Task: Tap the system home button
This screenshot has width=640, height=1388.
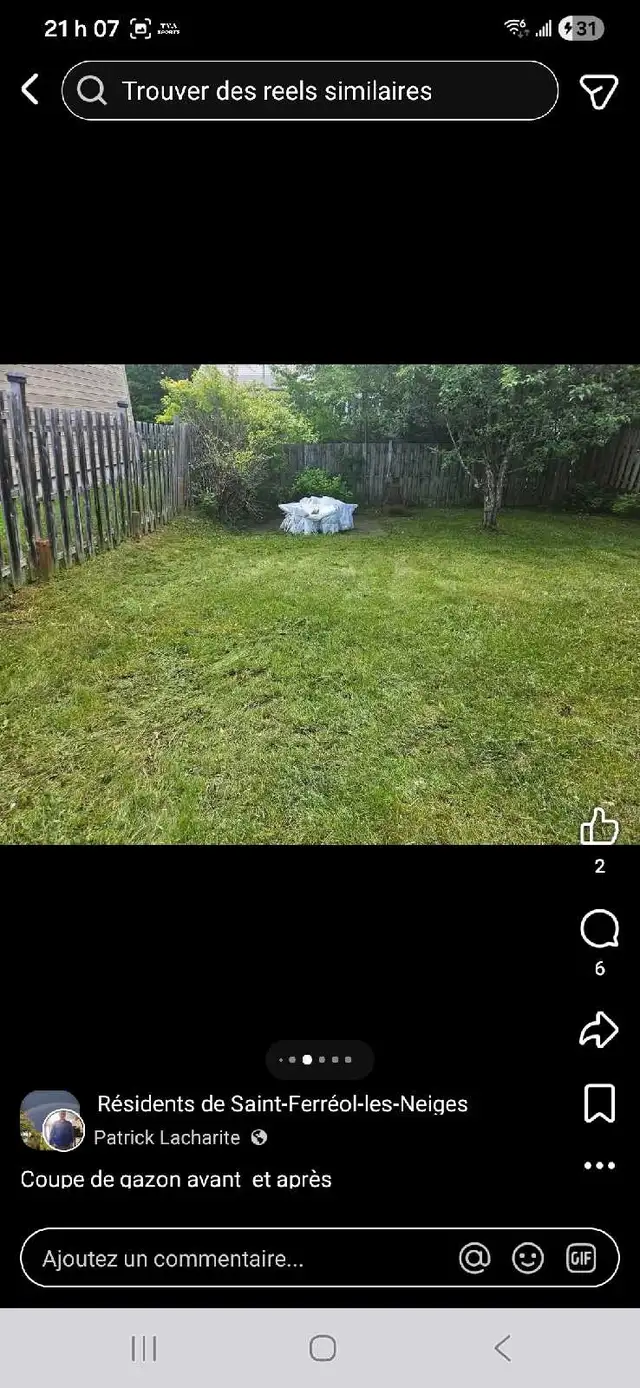Action: click(x=322, y=1348)
